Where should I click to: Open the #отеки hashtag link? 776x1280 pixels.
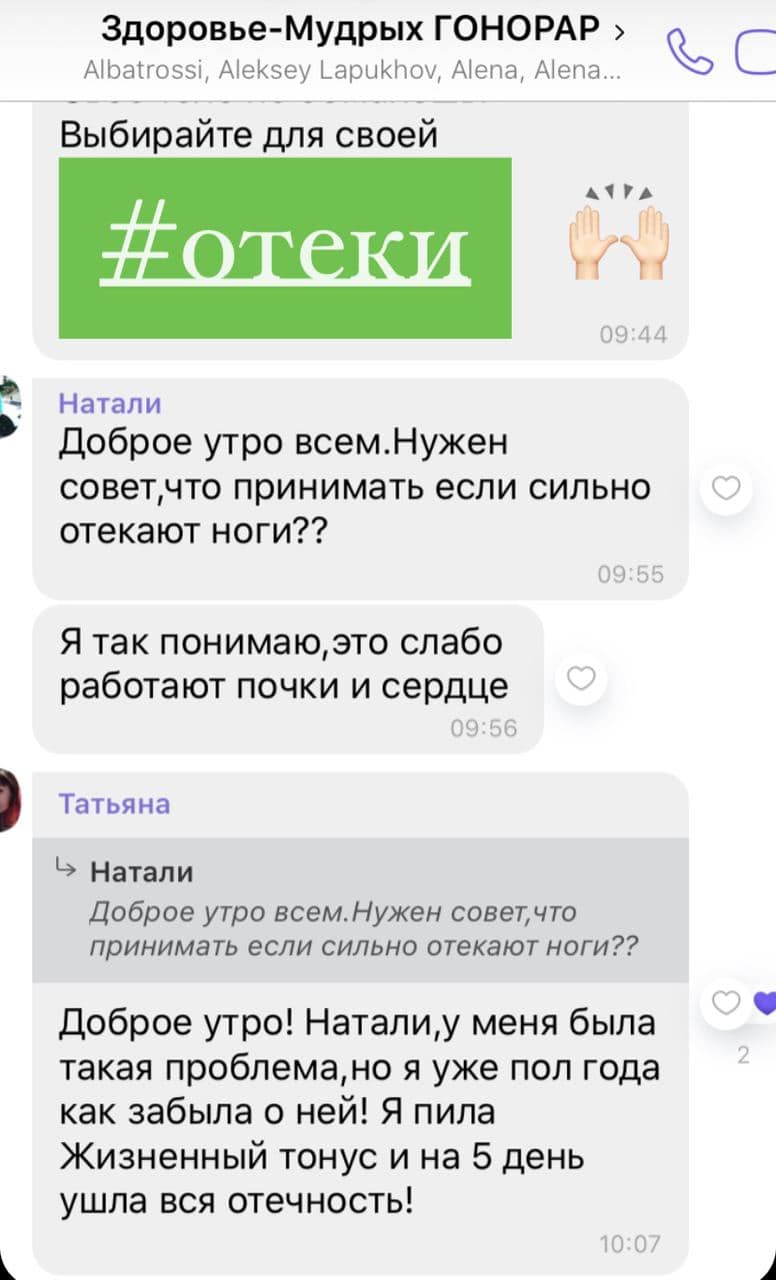(x=285, y=248)
